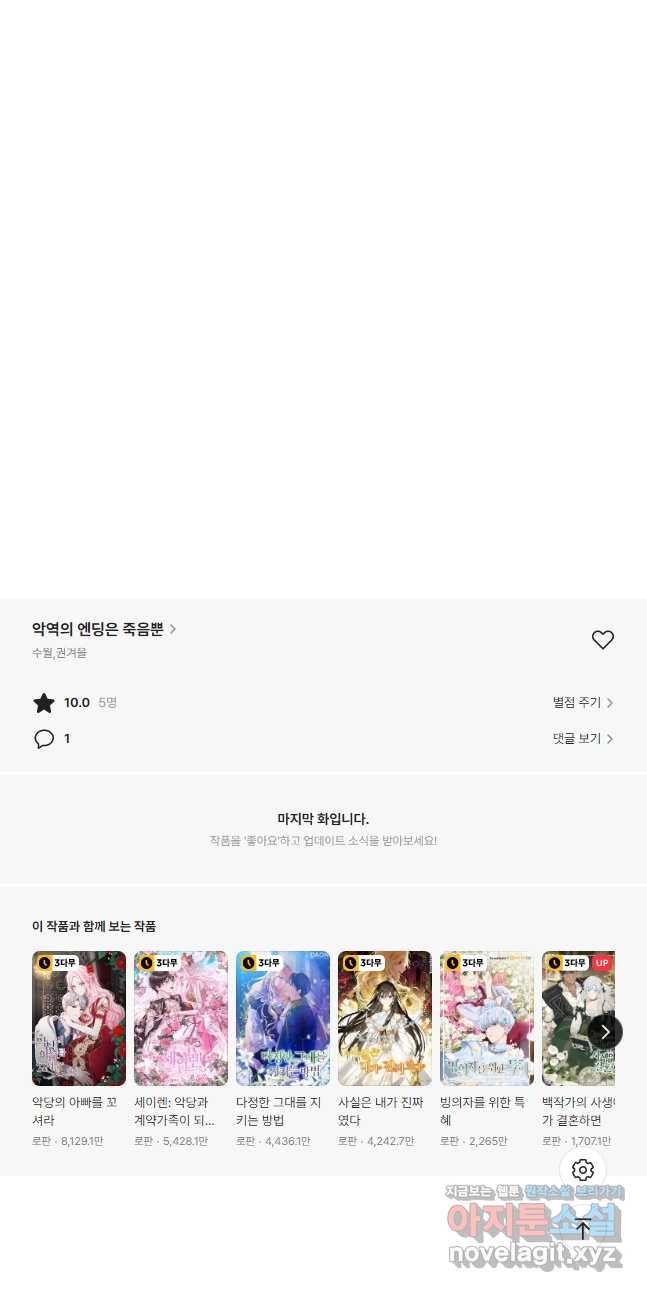Open 댓글 보기 to view comments

coord(582,739)
